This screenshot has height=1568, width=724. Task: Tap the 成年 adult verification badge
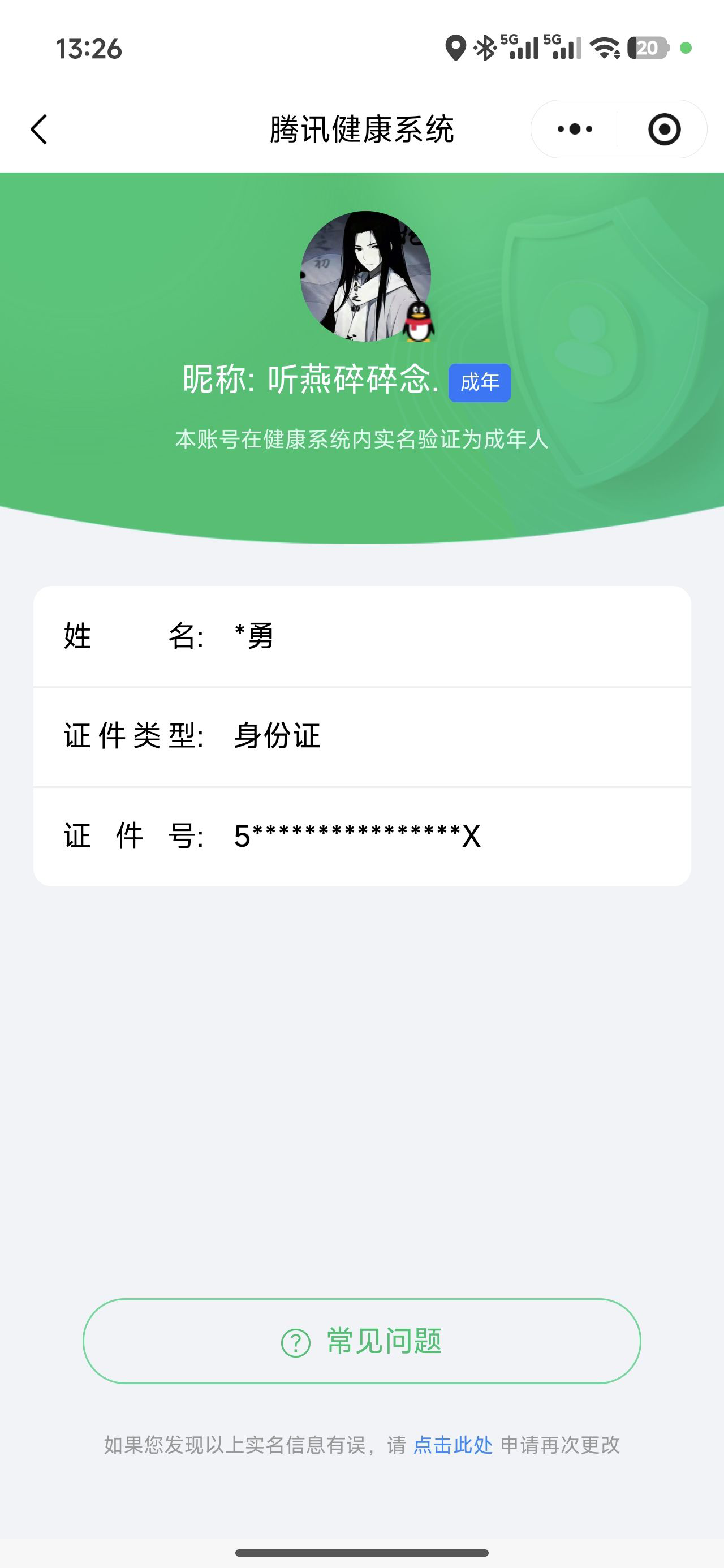tap(480, 382)
